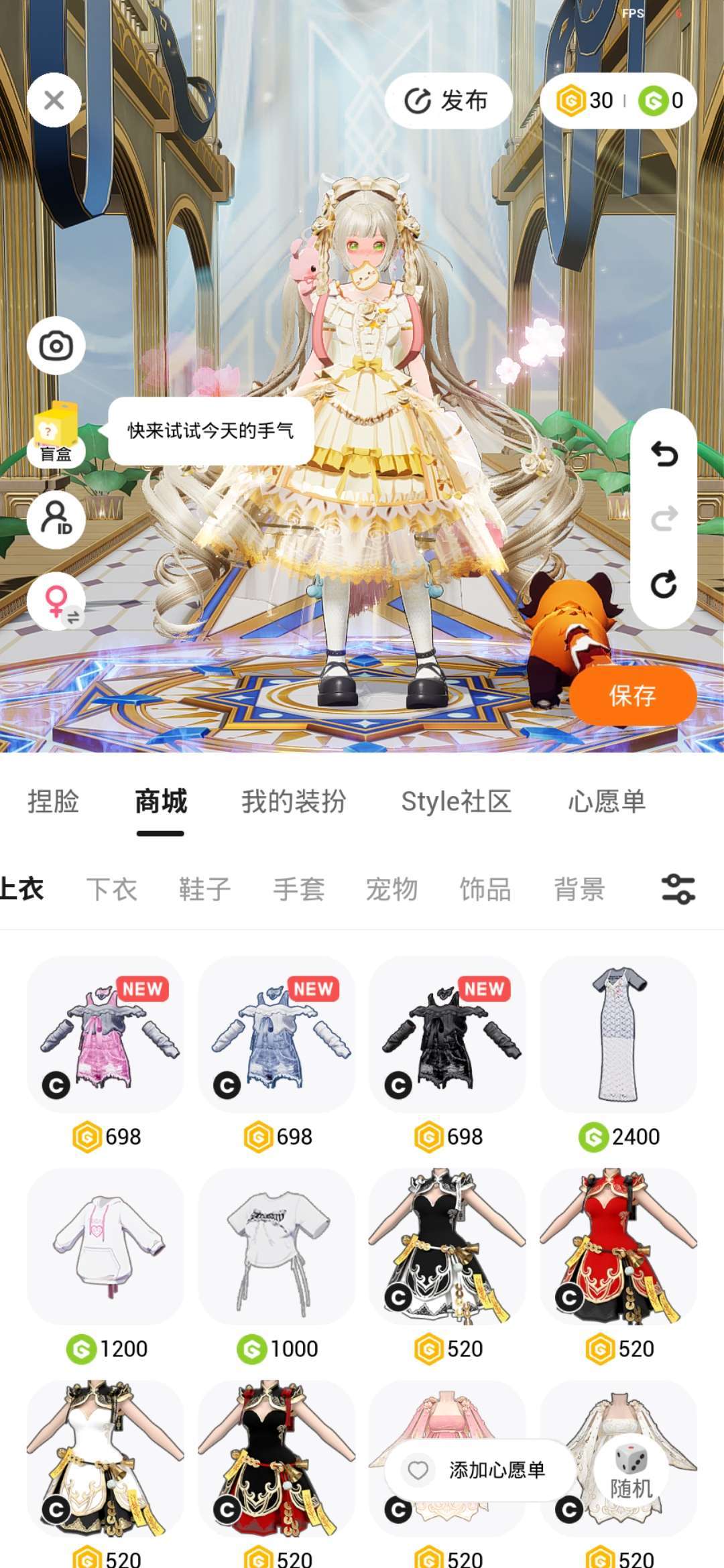This screenshot has width=724, height=1568.
Task: Open the 心愿单 tab
Action: (607, 801)
